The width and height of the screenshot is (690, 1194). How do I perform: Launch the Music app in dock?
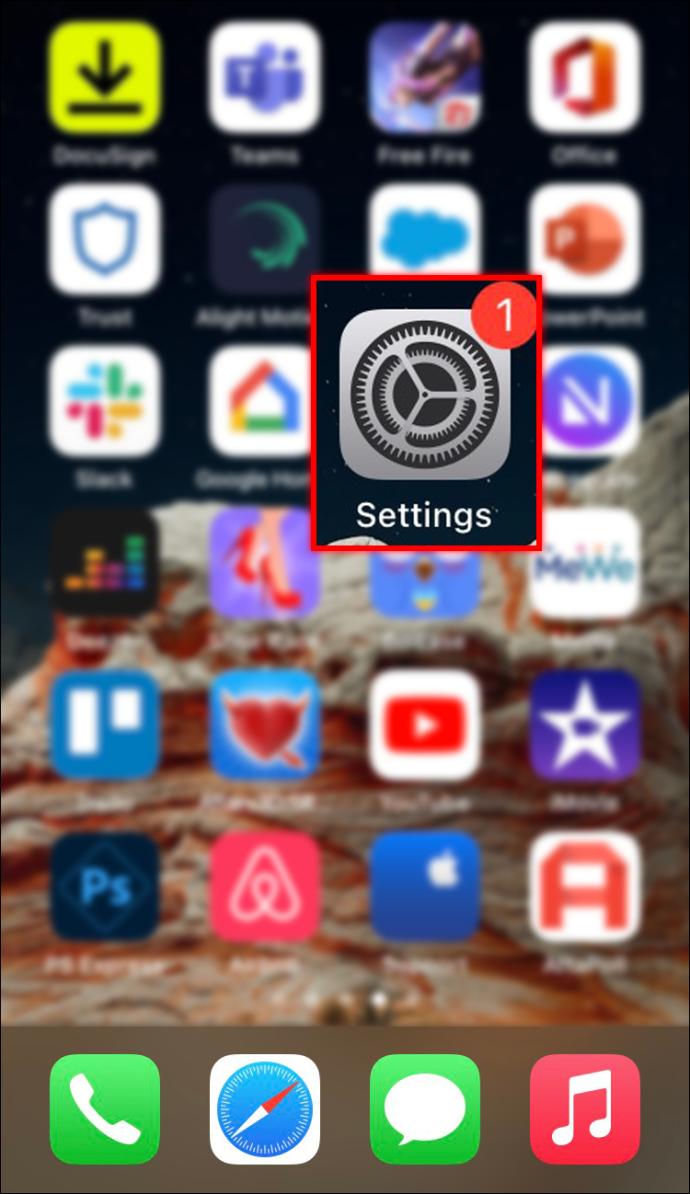coord(584,1108)
